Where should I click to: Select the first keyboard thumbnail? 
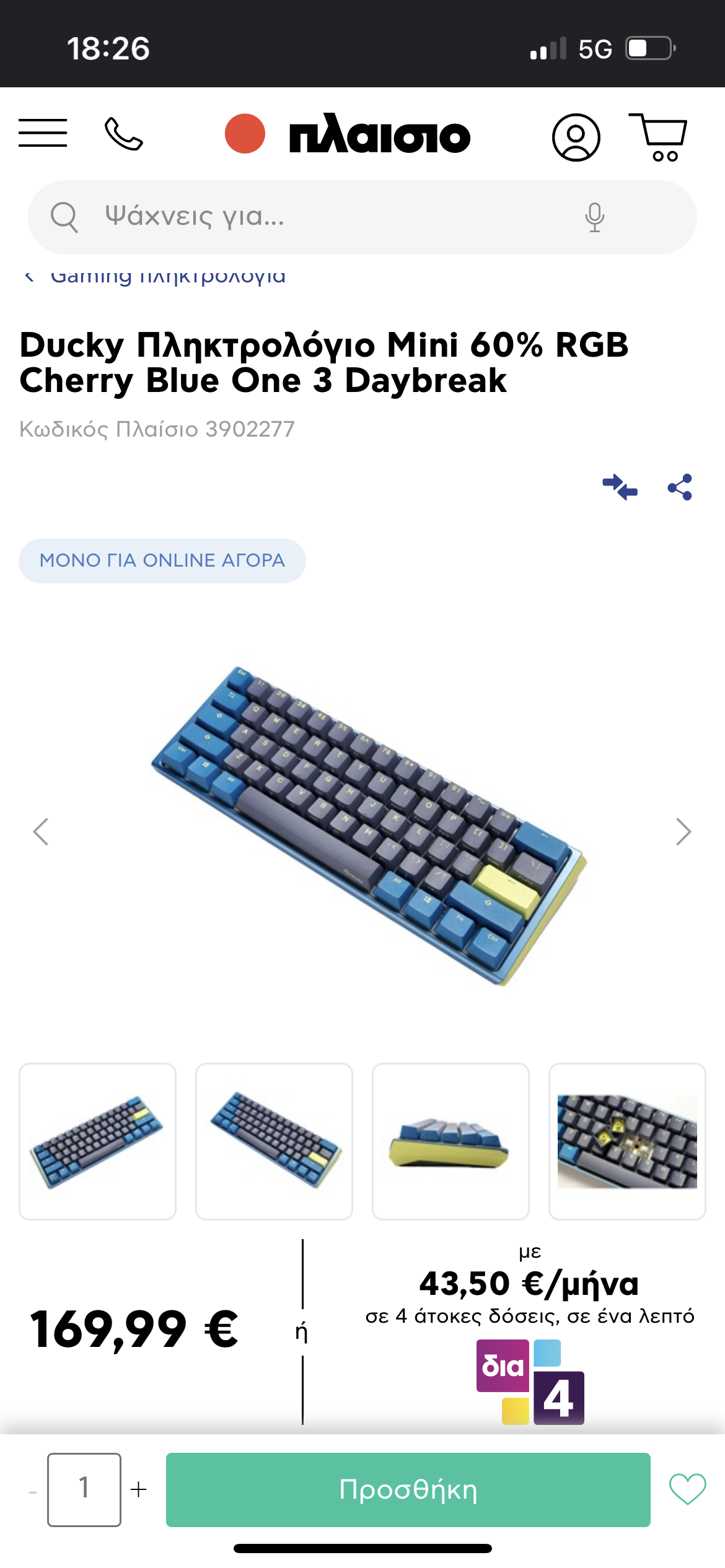pos(97,1141)
